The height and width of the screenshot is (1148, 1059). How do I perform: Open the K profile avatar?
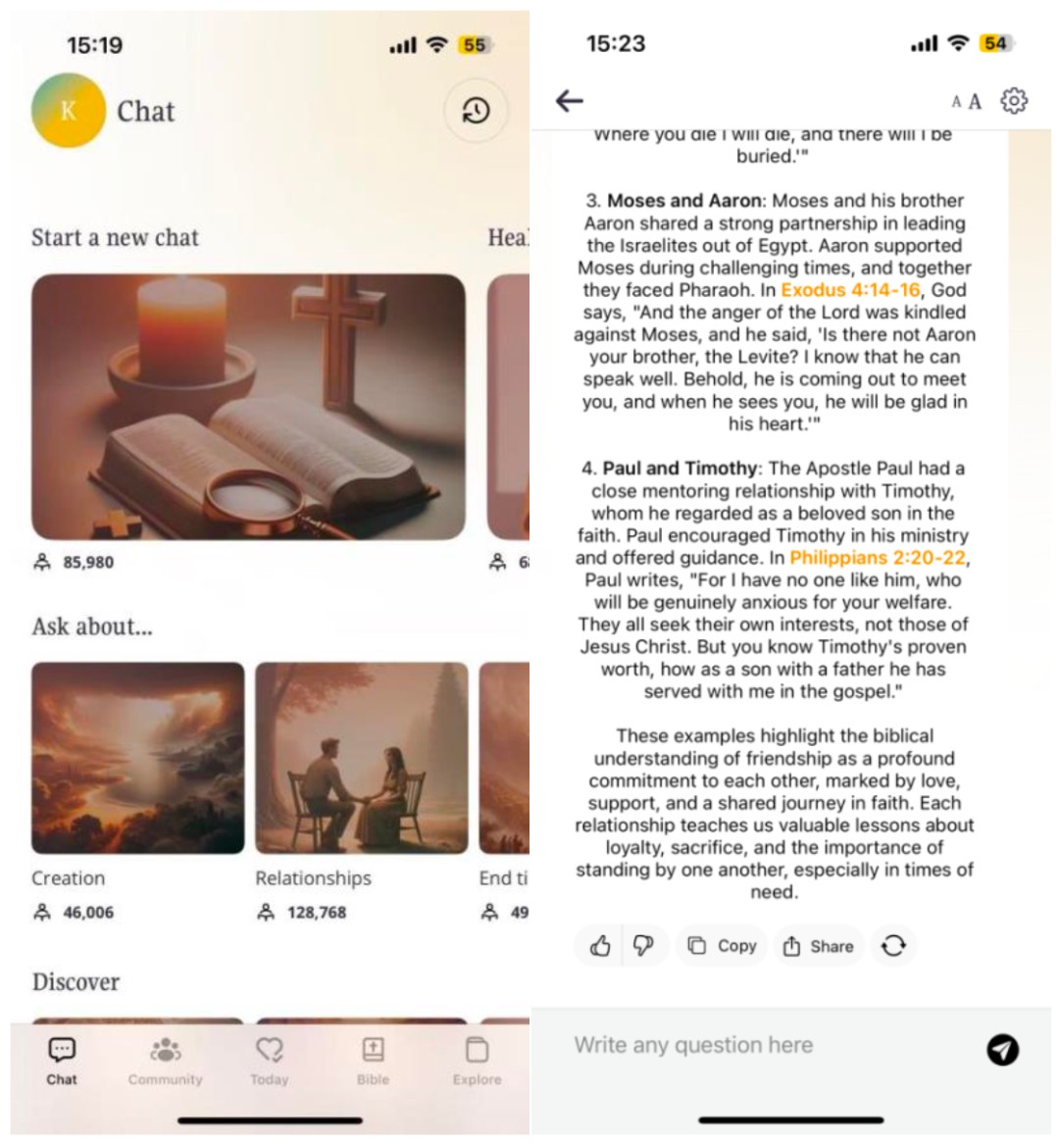(x=68, y=111)
